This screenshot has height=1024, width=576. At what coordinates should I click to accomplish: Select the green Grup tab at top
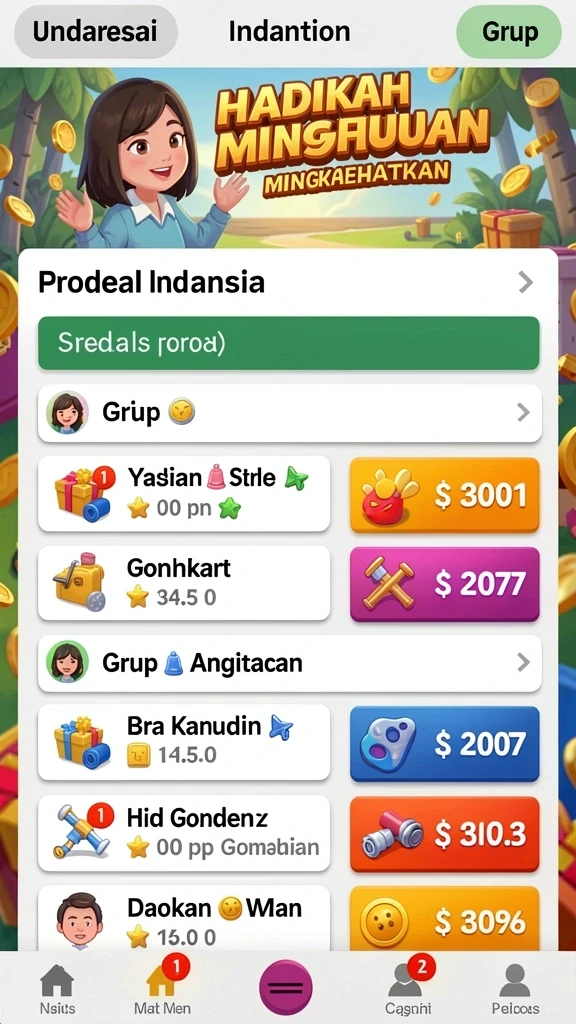click(509, 31)
